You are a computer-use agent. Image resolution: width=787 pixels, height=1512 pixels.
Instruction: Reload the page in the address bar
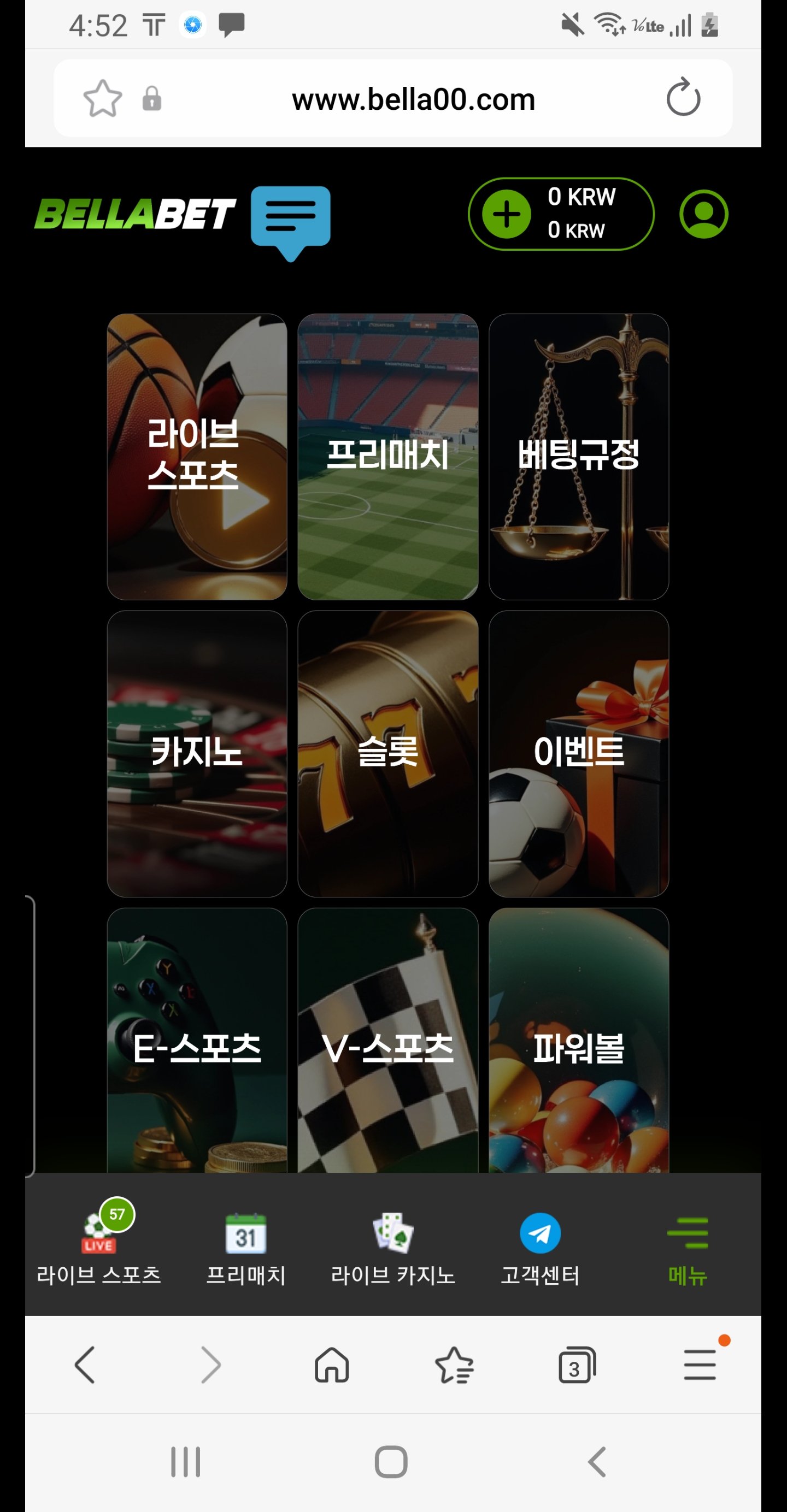pos(683,98)
